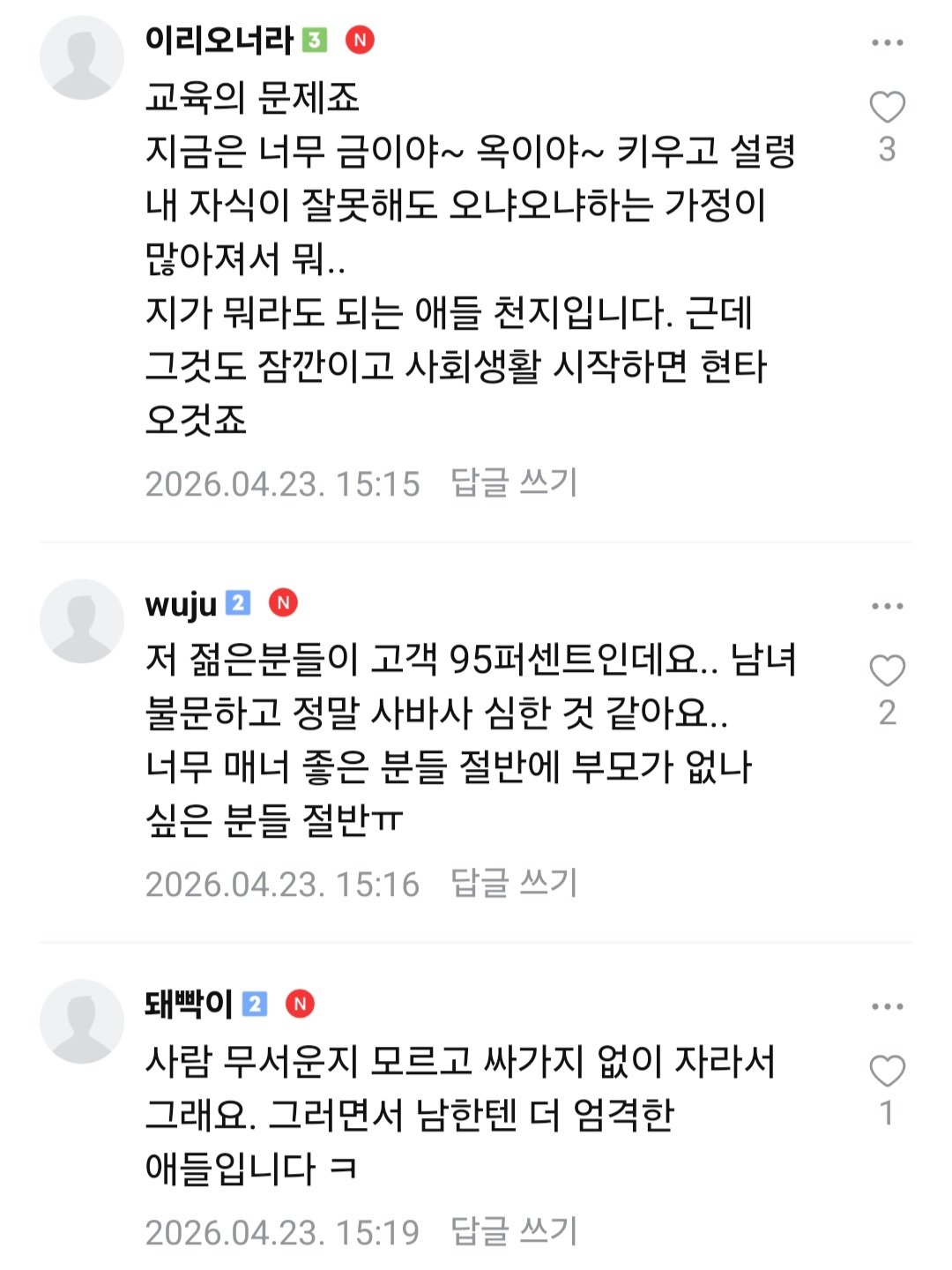View 이리오너라's profile picture

point(82,57)
